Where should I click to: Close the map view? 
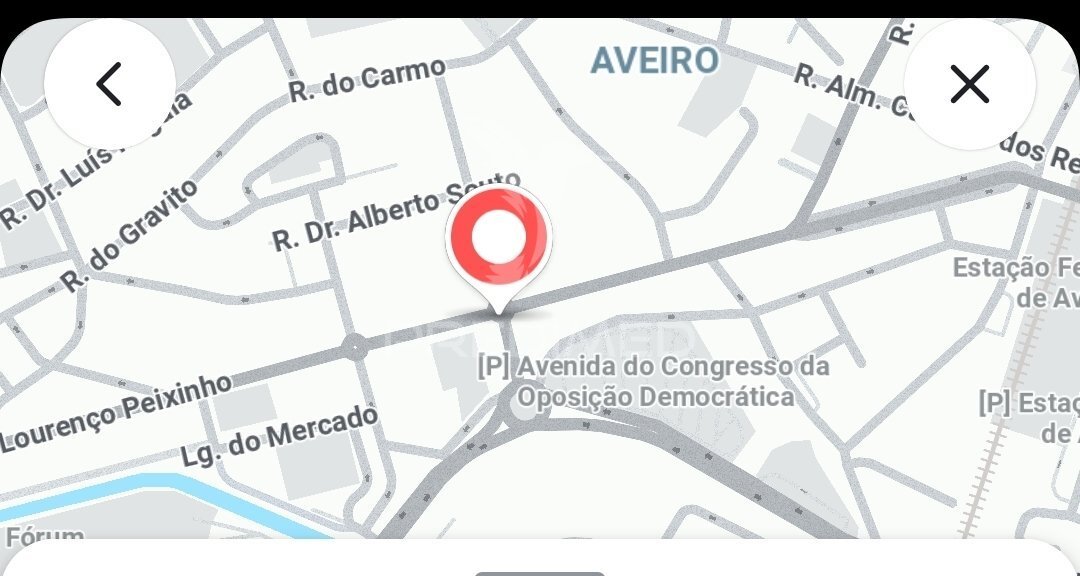click(969, 84)
